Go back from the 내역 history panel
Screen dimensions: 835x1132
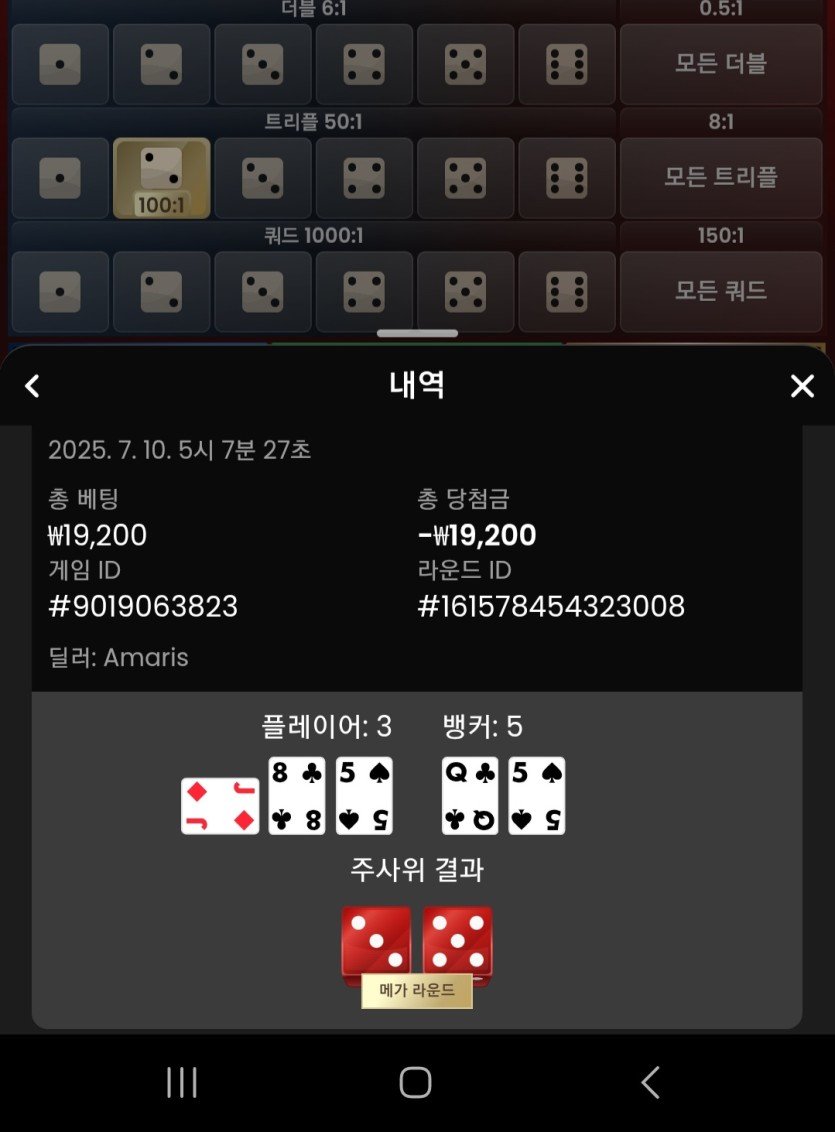pos(32,386)
